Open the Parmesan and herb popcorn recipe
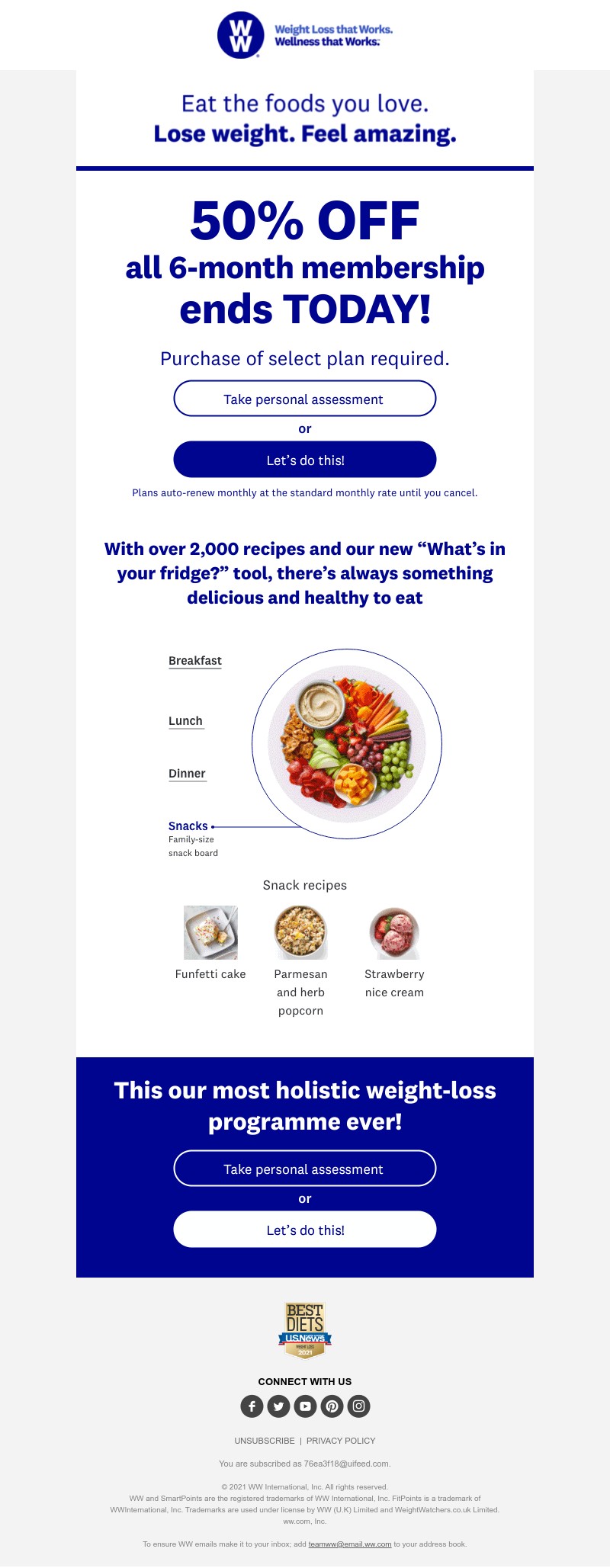The image size is (610, 1568). [x=300, y=933]
